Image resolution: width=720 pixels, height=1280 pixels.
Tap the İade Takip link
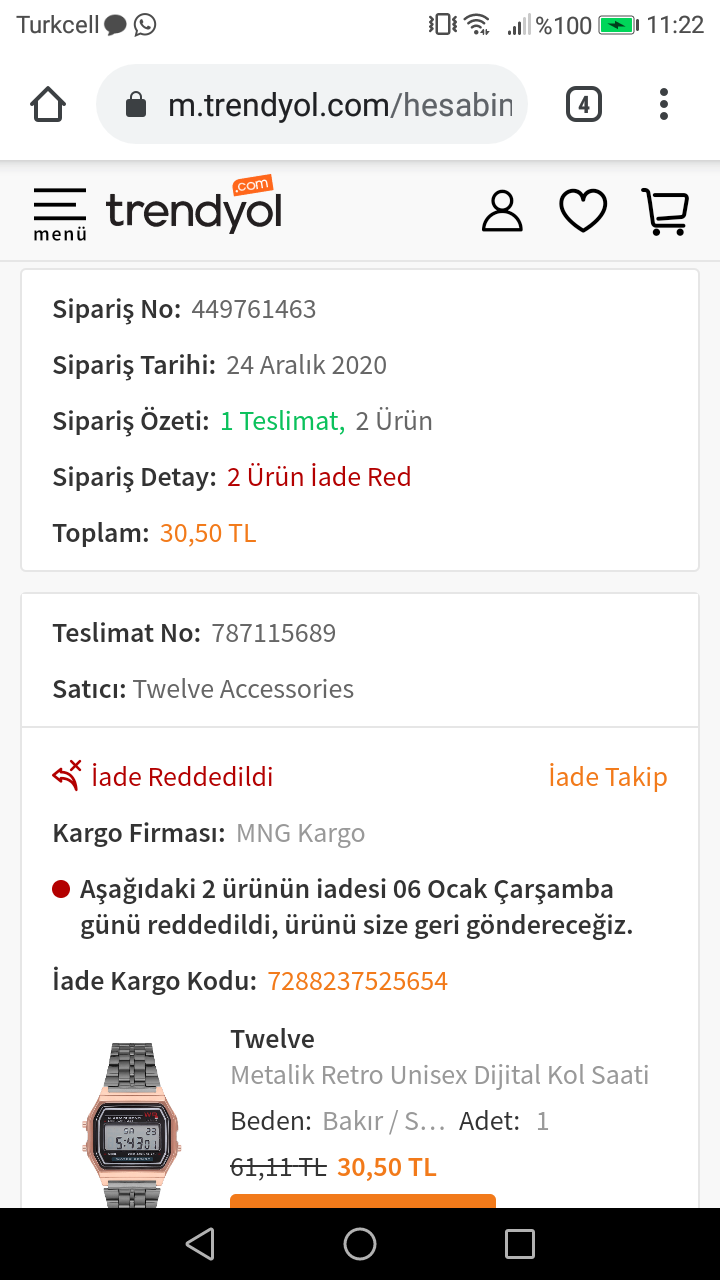point(608,777)
